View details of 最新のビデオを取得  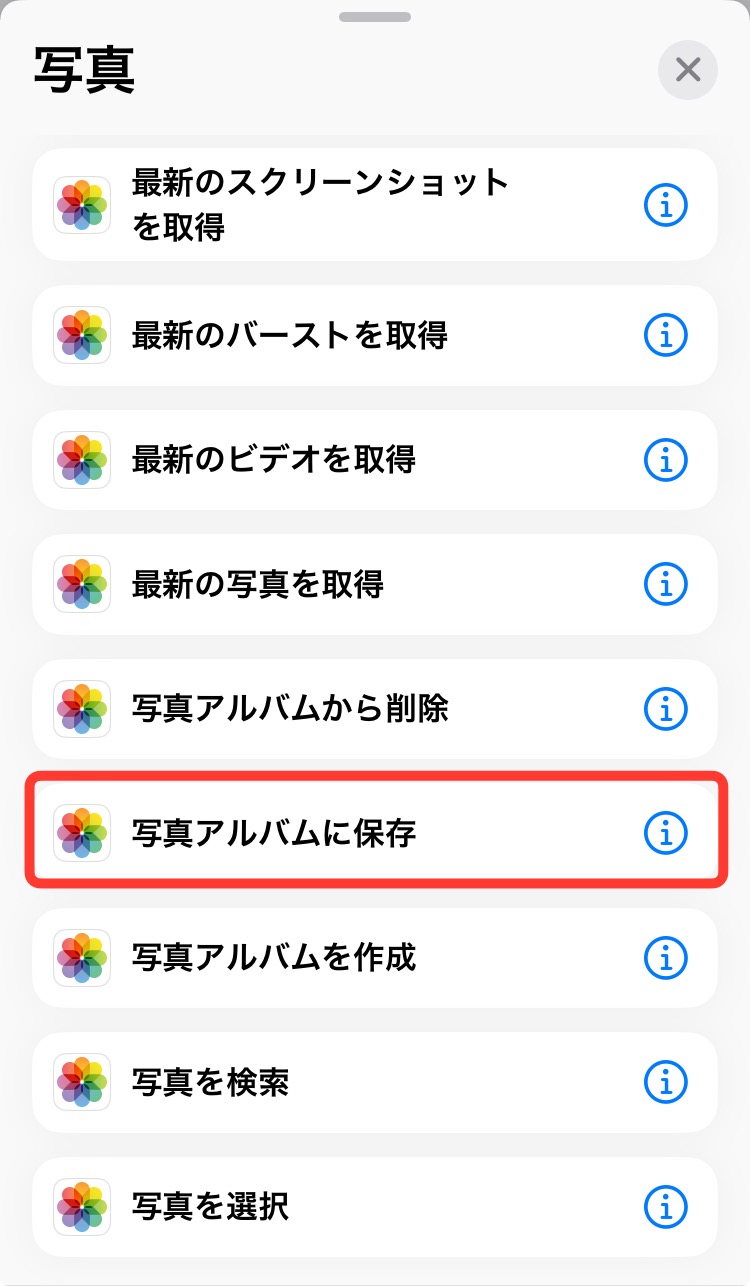tap(665, 460)
